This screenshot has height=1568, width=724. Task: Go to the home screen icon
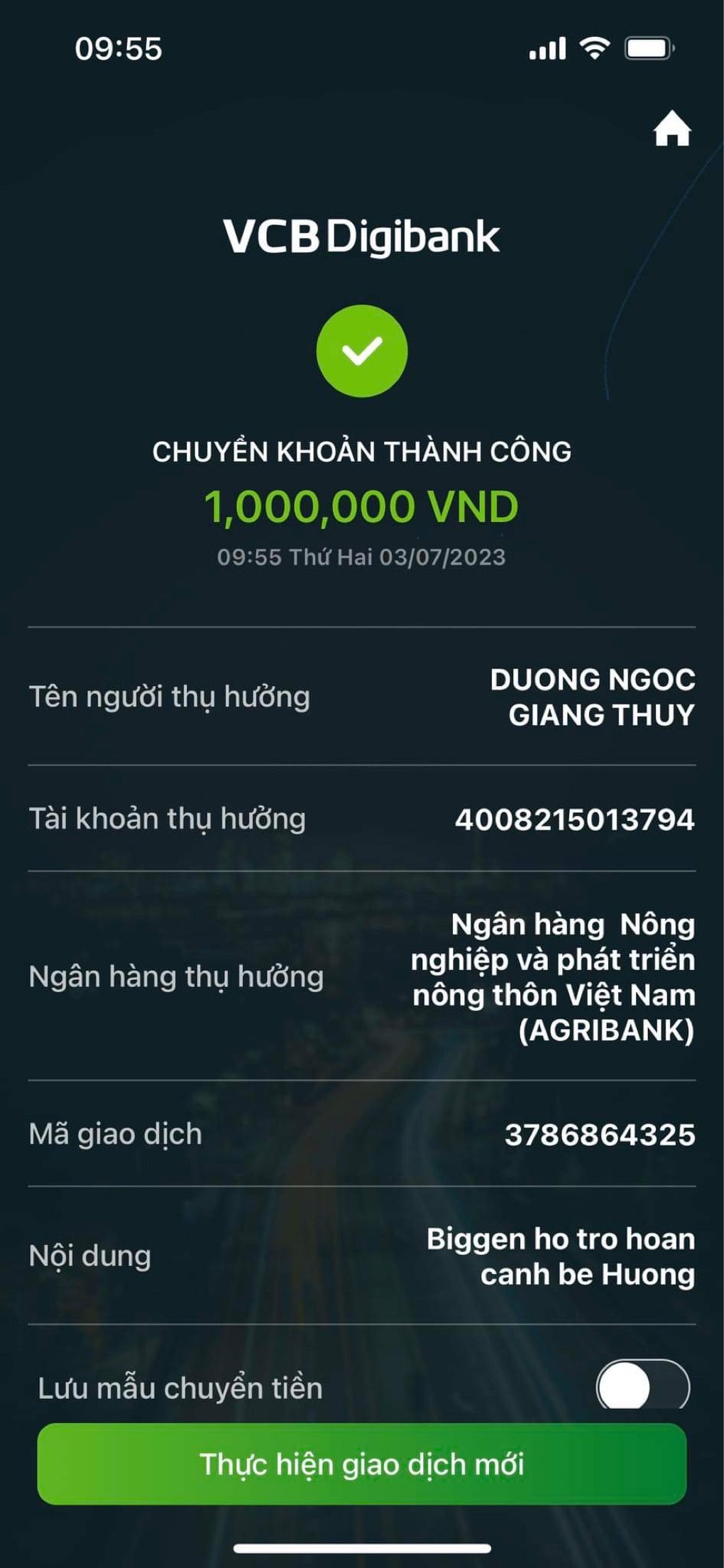click(671, 130)
